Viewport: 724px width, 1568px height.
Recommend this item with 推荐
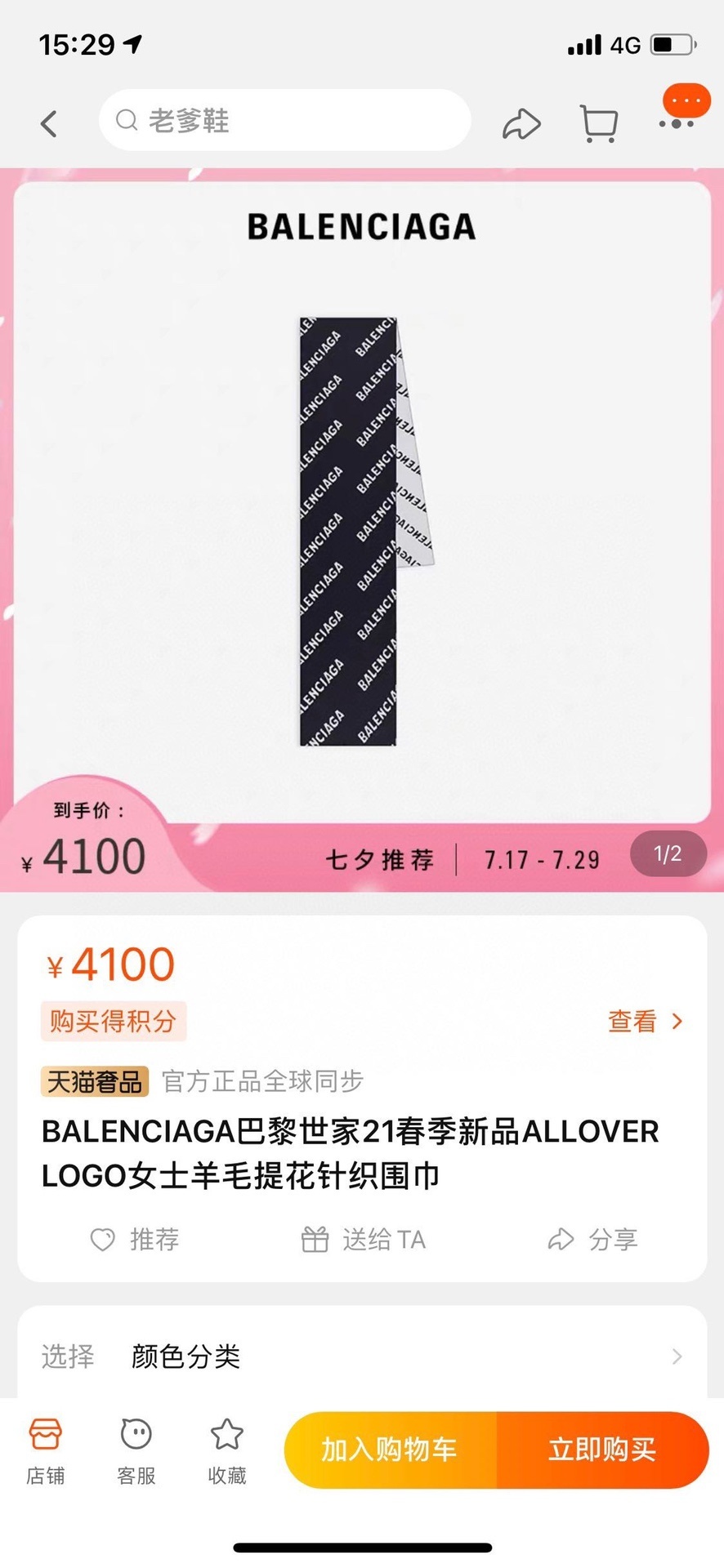[x=135, y=1240]
